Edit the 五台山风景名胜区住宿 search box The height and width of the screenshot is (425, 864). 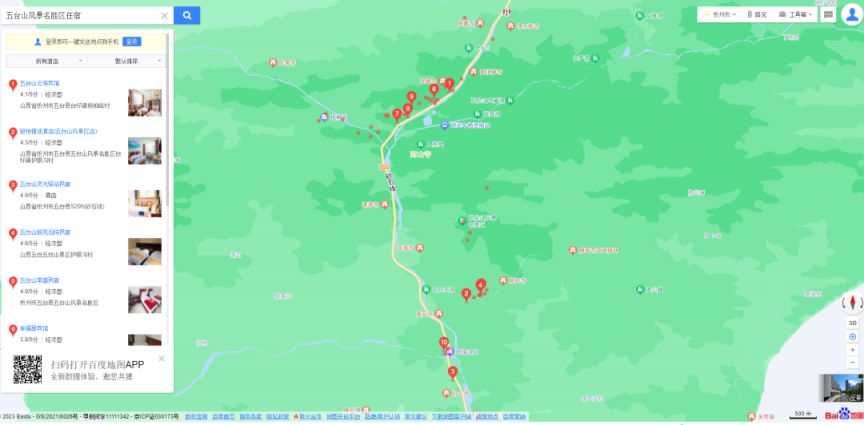(x=80, y=16)
